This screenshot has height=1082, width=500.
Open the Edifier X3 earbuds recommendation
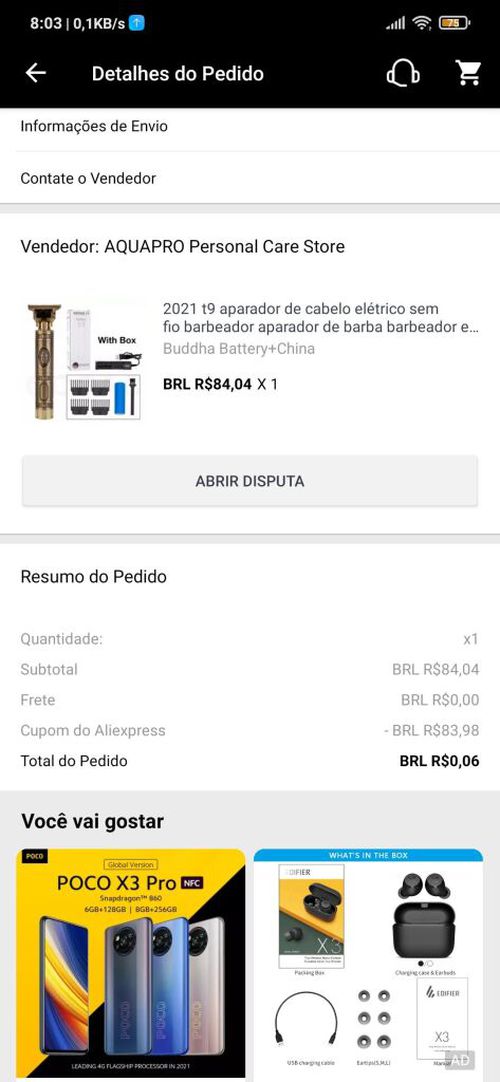pos(368,963)
